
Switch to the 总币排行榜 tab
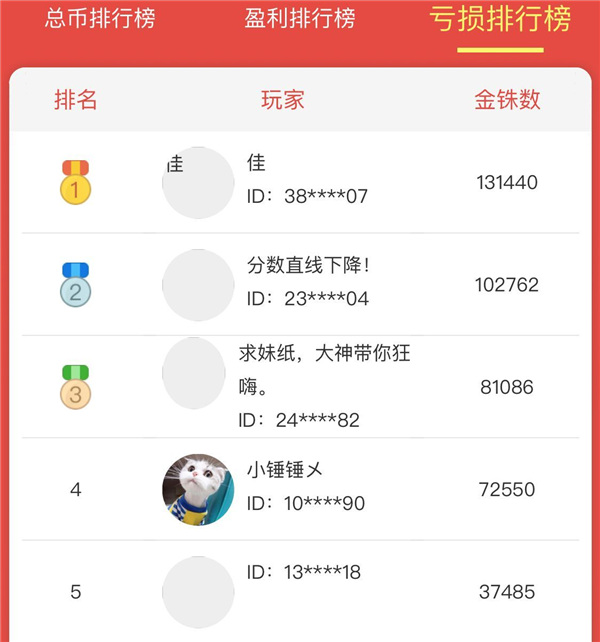click(x=100, y=19)
